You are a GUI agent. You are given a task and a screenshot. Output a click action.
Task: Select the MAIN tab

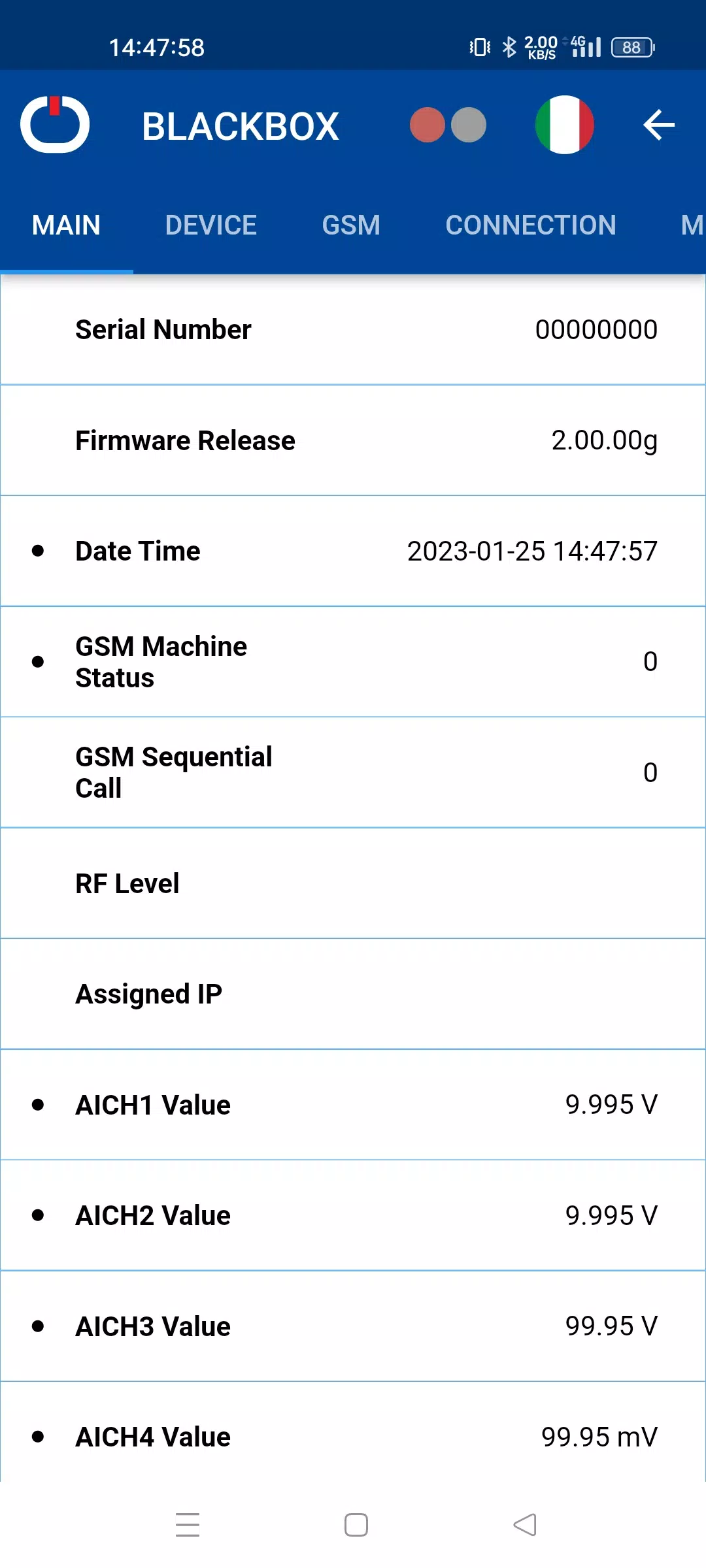(67, 225)
